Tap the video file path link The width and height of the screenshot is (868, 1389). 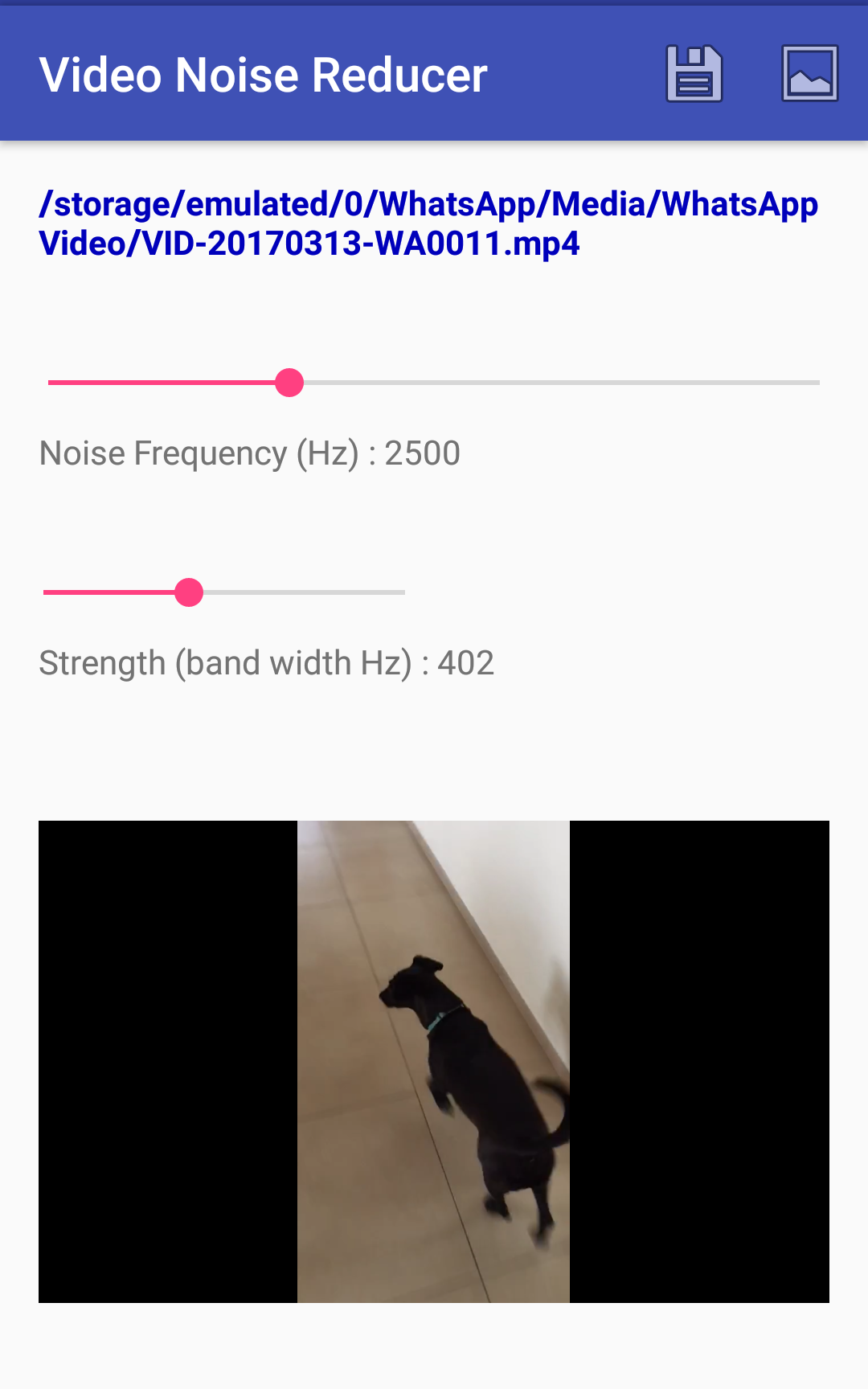tap(428, 223)
